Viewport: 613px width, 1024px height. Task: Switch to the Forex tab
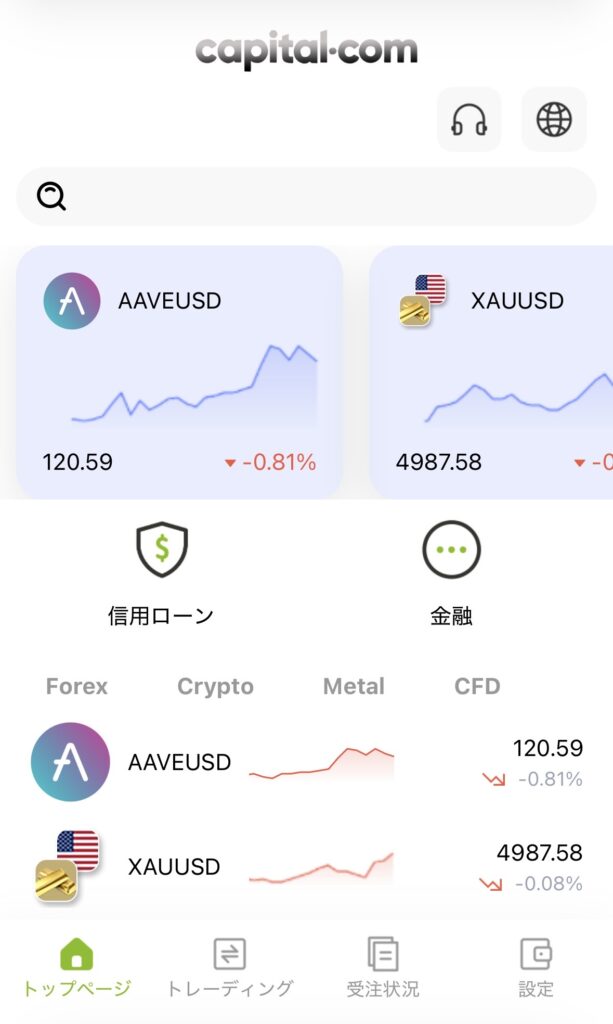point(77,687)
